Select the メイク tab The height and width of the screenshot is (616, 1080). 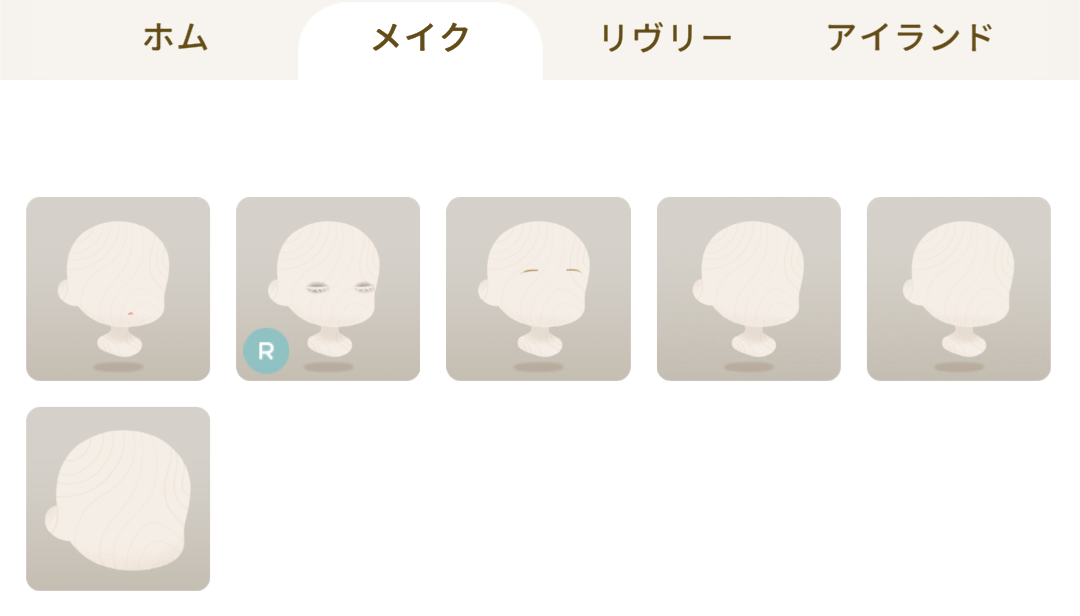[420, 38]
